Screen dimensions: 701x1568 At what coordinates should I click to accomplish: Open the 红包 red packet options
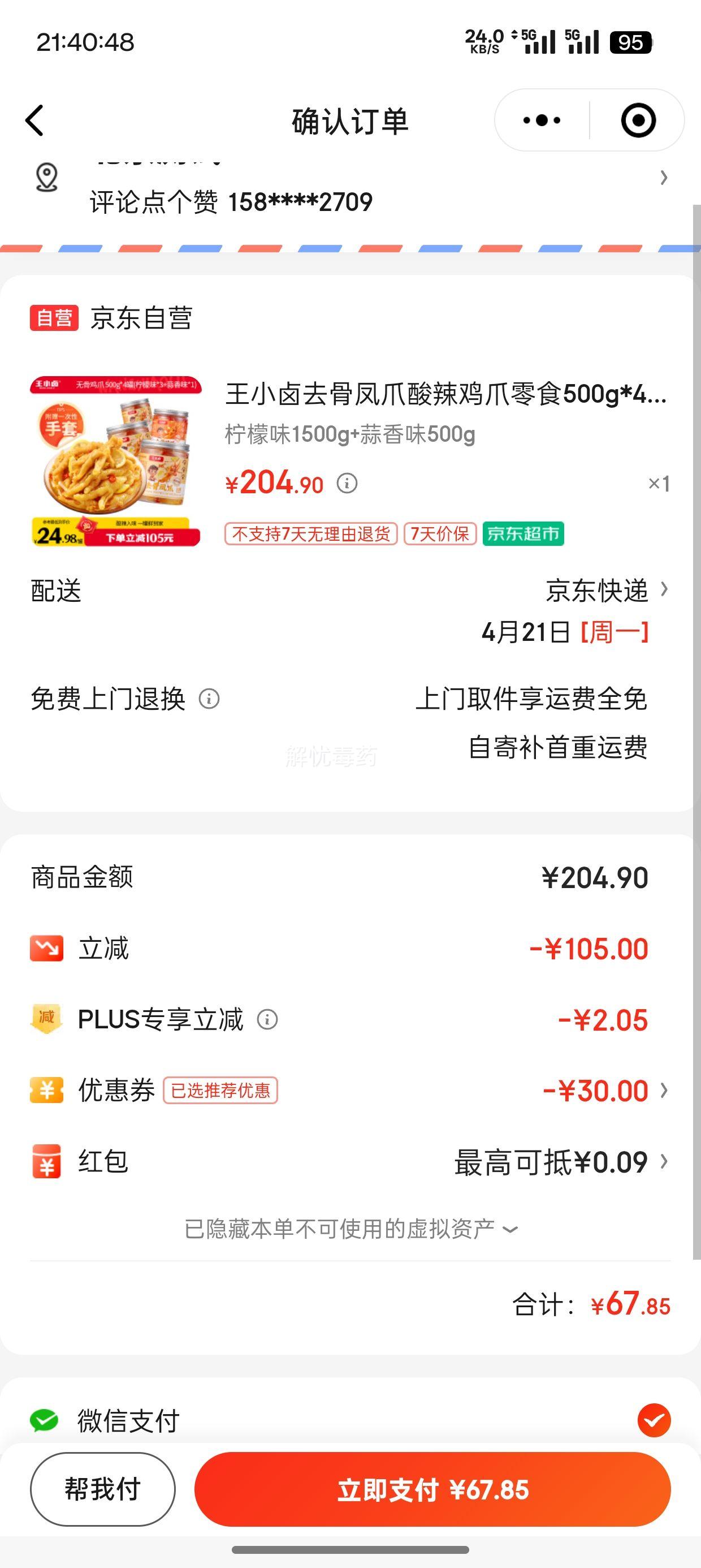click(560, 1162)
